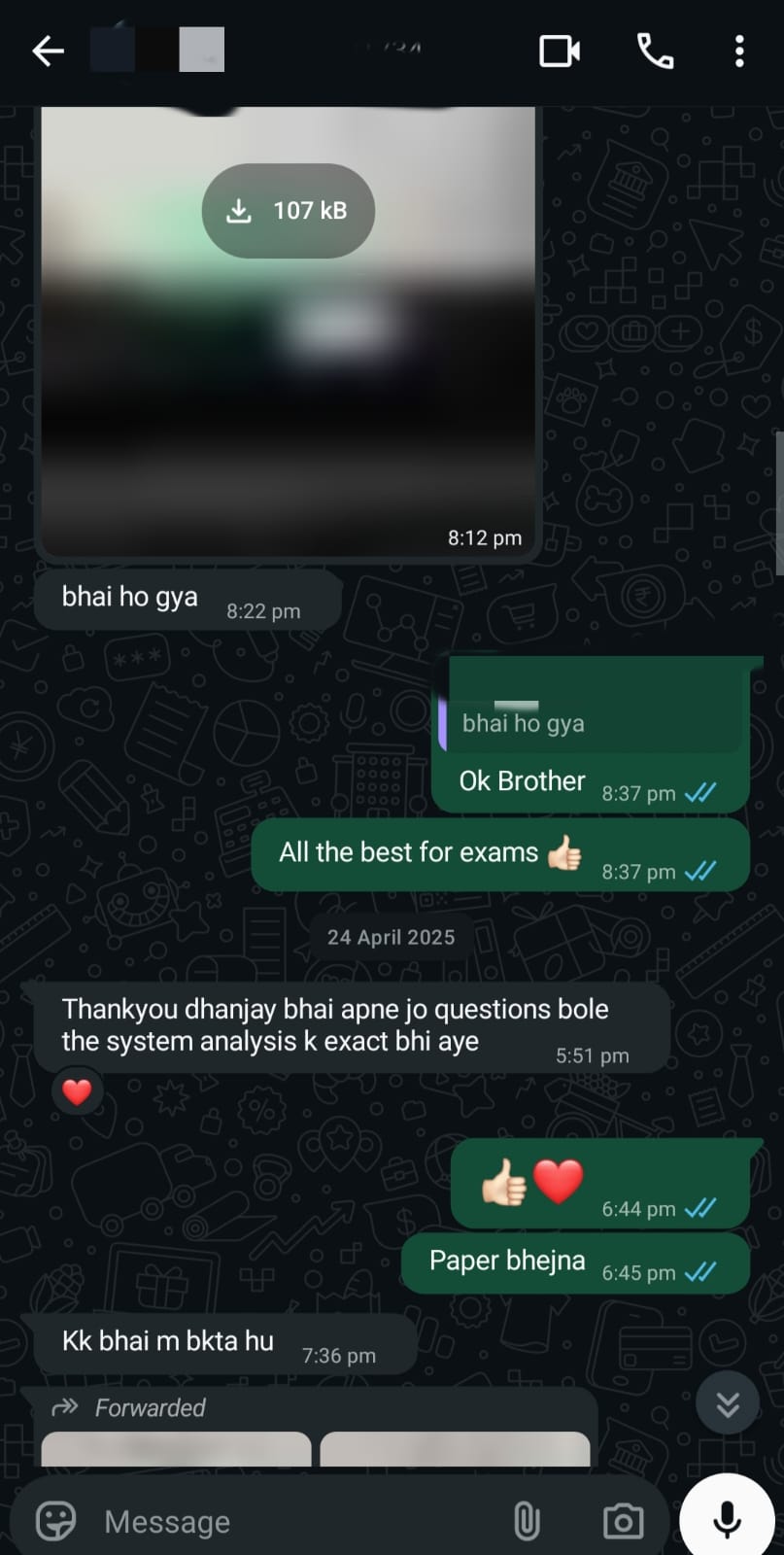Viewport: 784px width, 1555px height.
Task: Select the Ok Brother message bubble
Action: 522,780
